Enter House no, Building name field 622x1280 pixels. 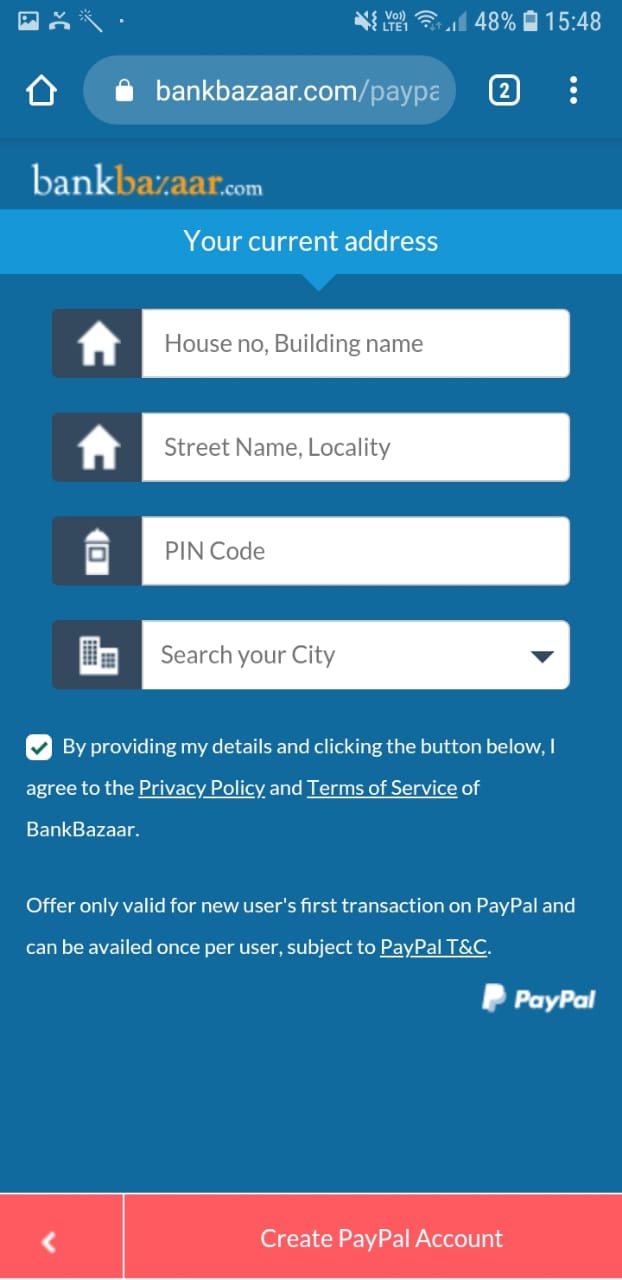[355, 344]
